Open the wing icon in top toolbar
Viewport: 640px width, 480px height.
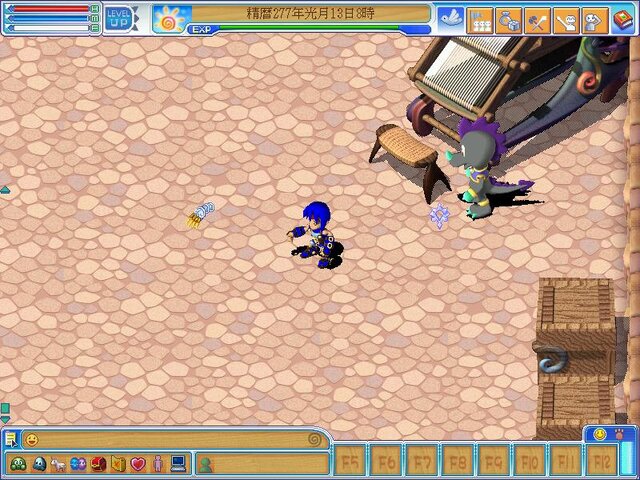pyautogui.click(x=451, y=19)
